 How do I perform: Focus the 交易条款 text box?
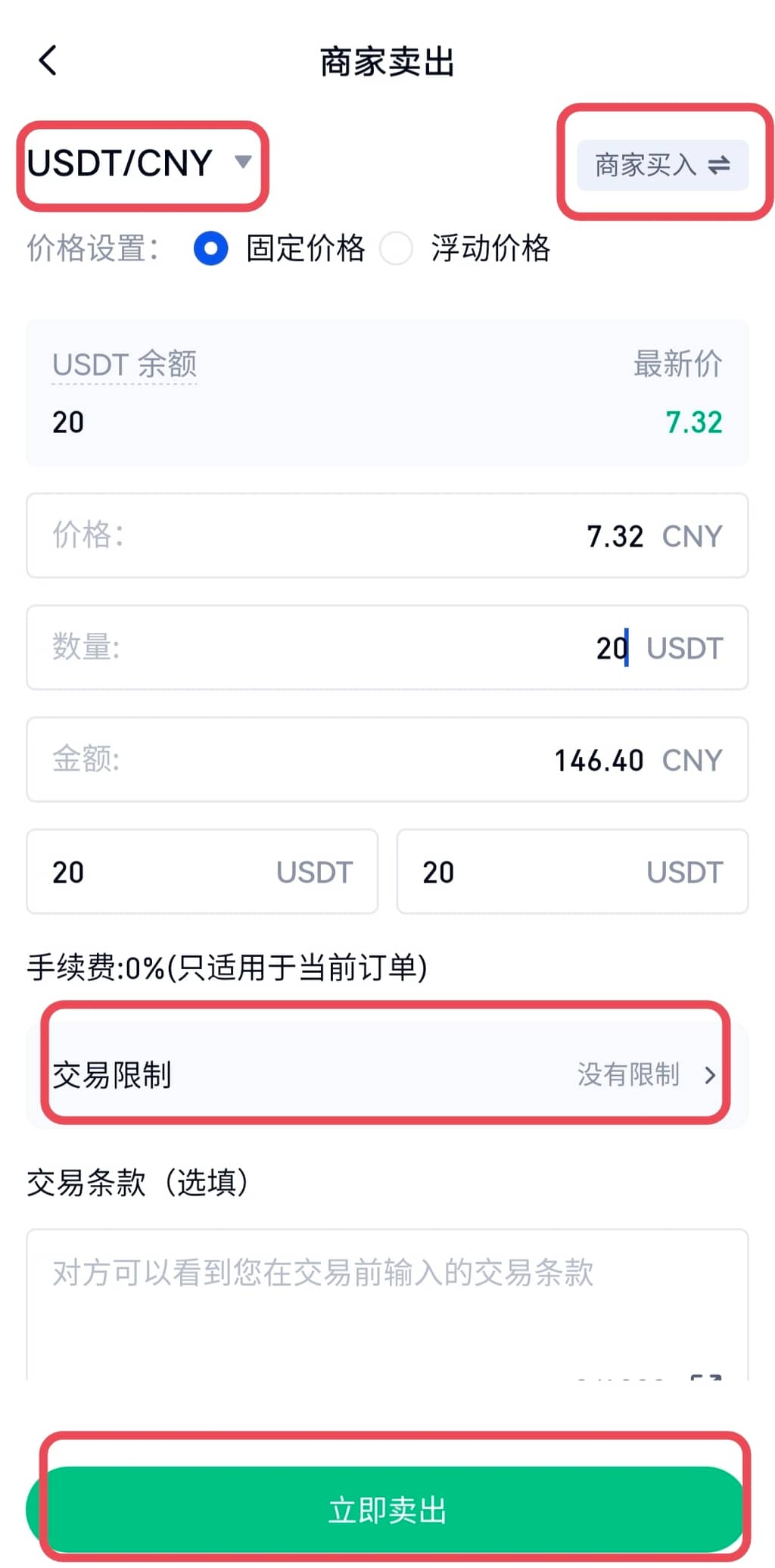387,1302
